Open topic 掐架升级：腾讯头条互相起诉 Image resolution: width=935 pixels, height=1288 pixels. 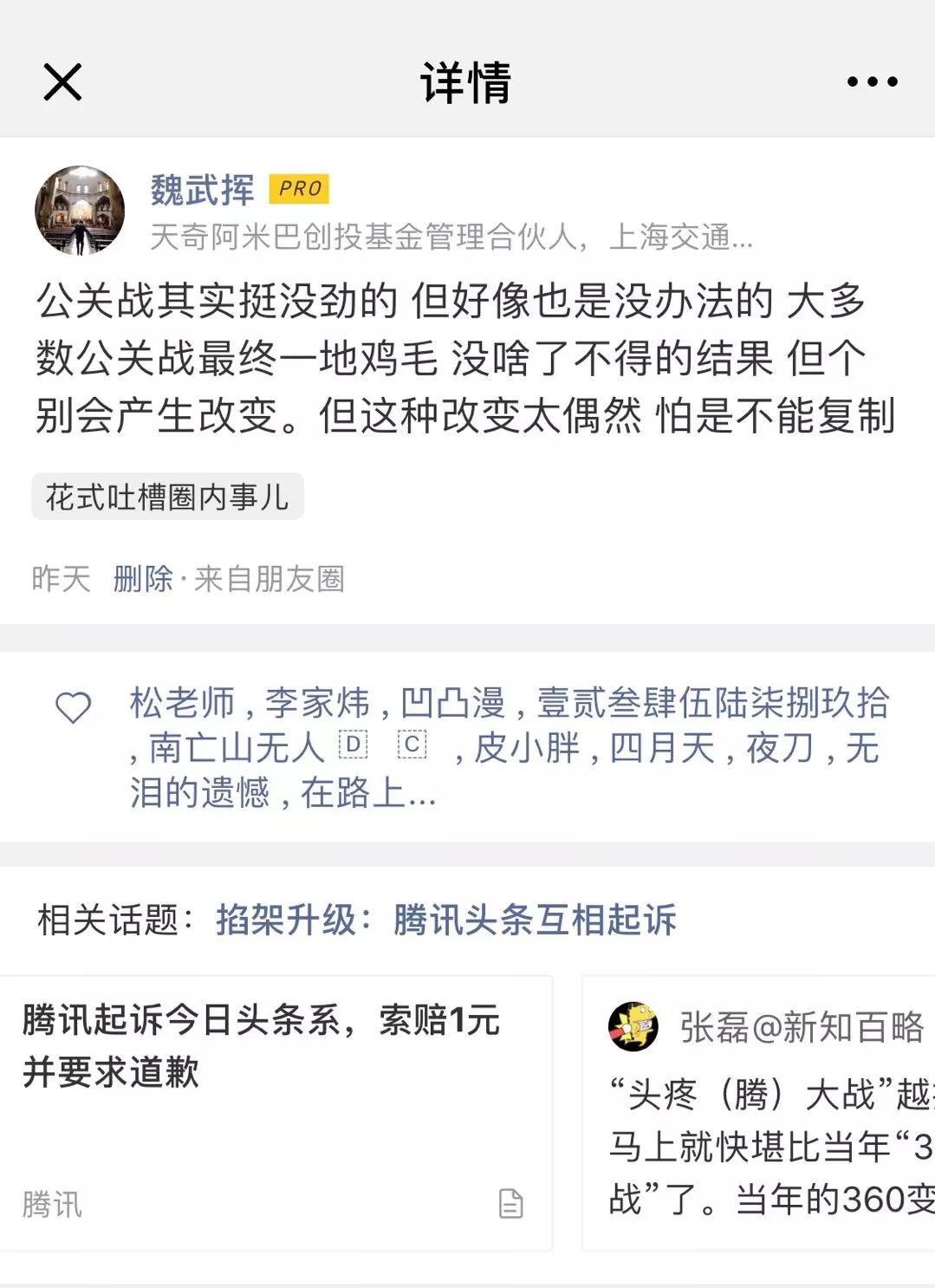click(x=445, y=920)
